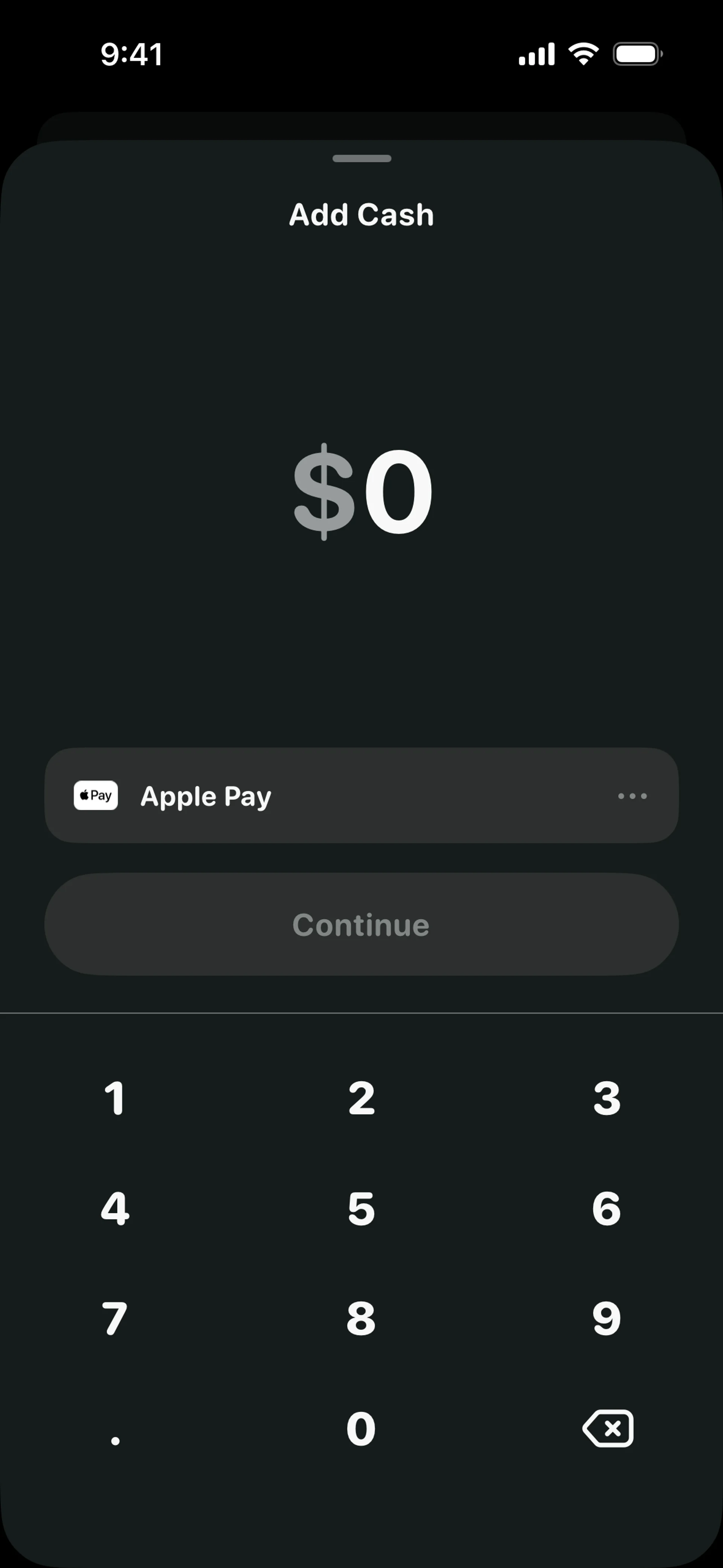
Task: Enter digit 8 on the keypad
Action: pyautogui.click(x=361, y=1319)
